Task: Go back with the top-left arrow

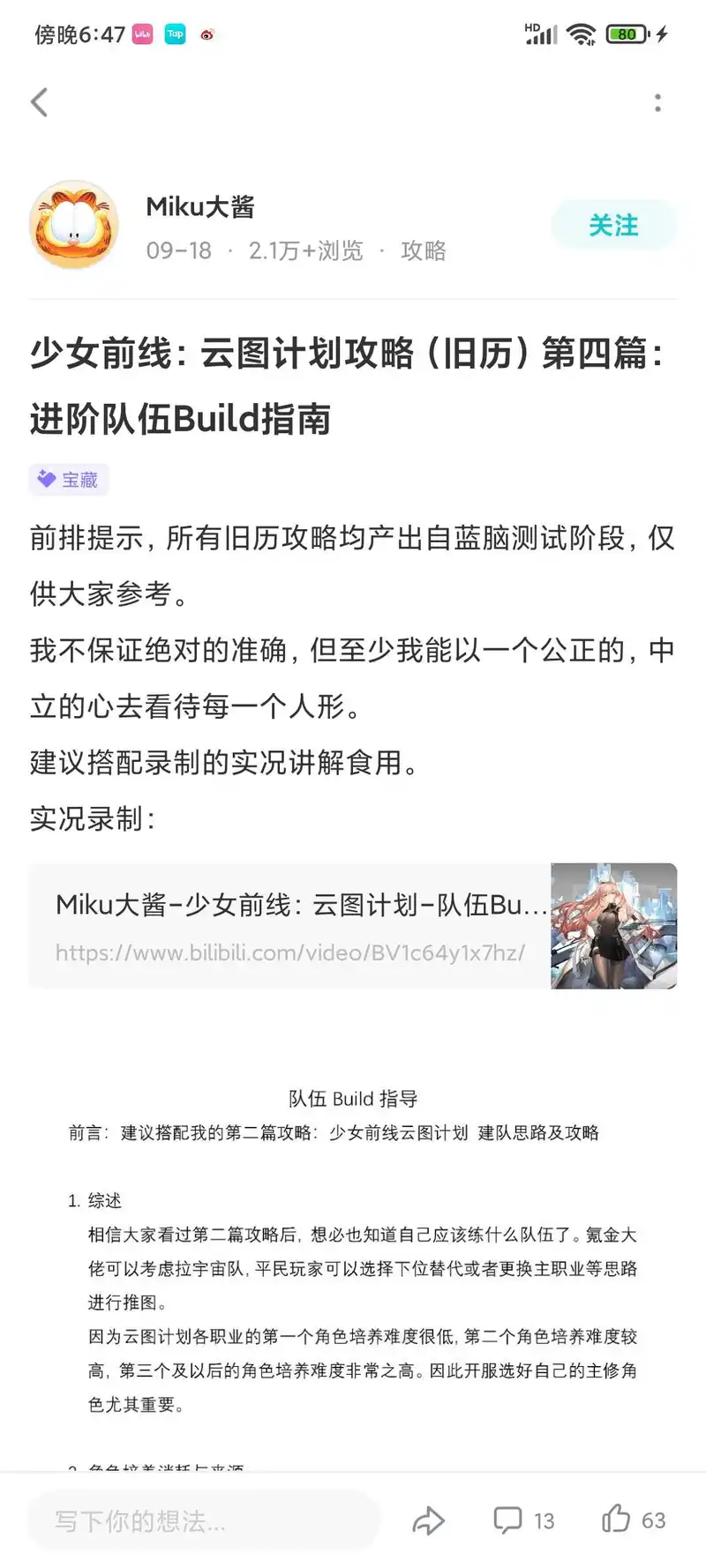Action: pyautogui.click(x=40, y=102)
